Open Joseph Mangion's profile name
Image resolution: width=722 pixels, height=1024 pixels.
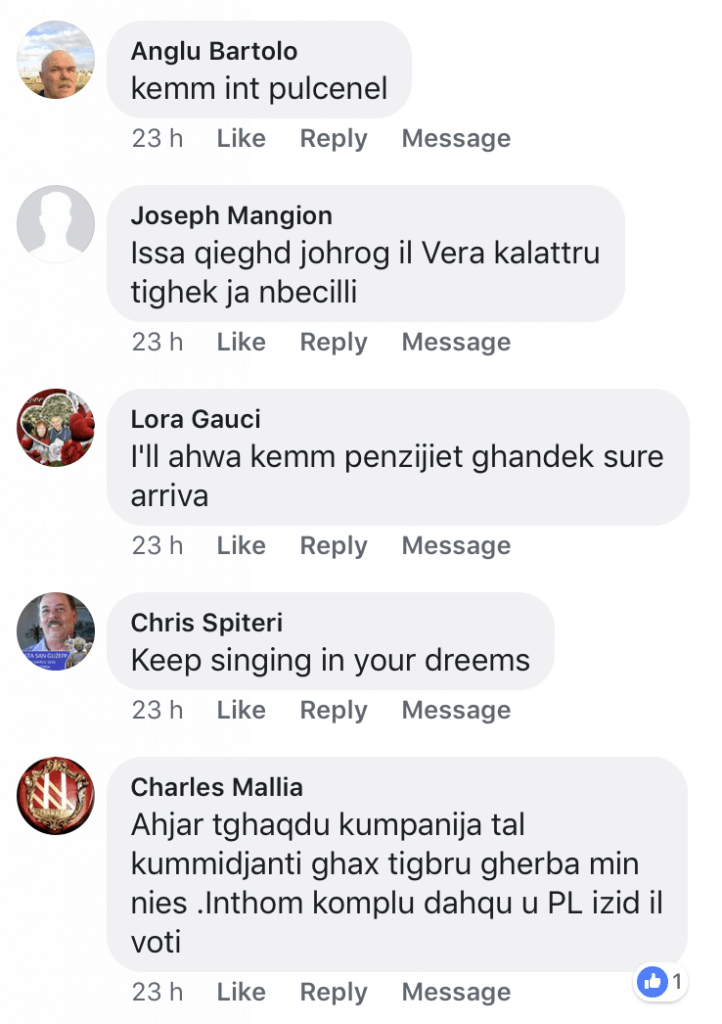pyautogui.click(x=231, y=215)
